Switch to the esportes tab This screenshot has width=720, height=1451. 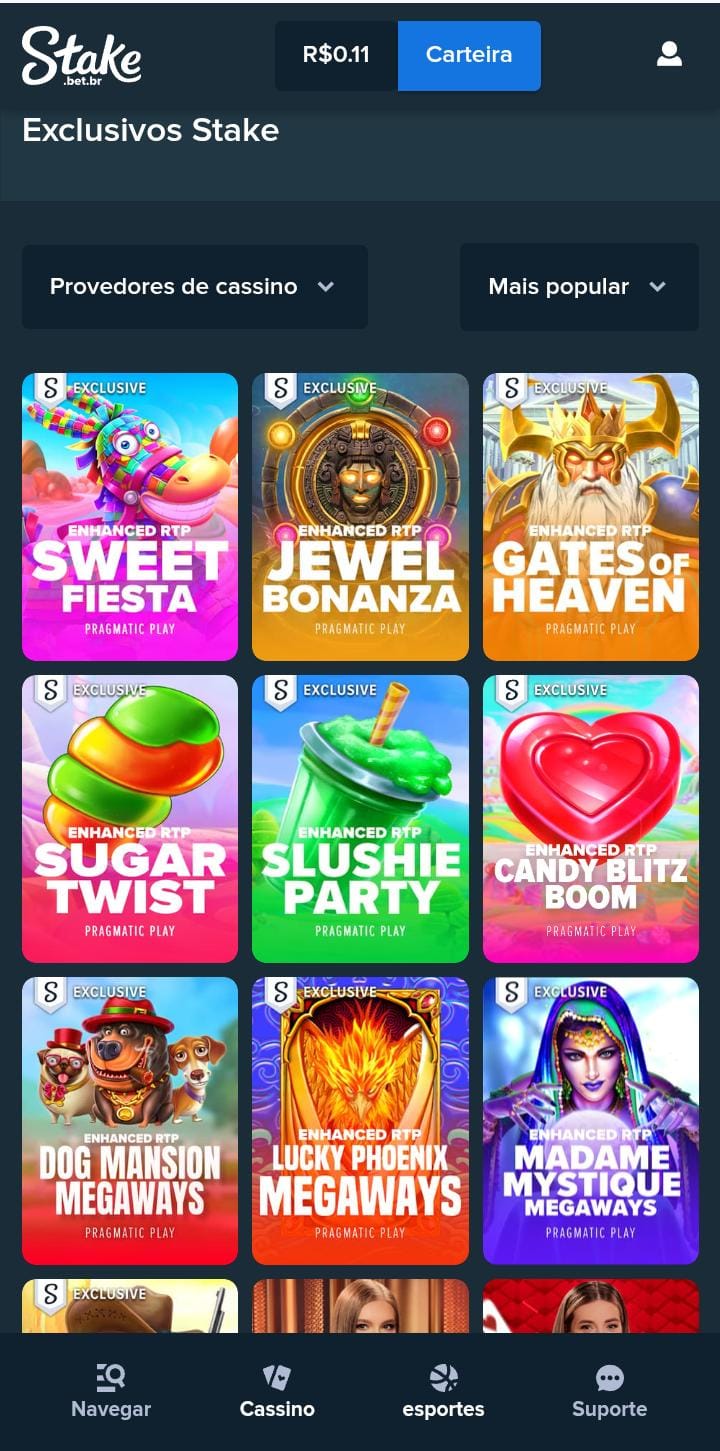(x=443, y=1392)
